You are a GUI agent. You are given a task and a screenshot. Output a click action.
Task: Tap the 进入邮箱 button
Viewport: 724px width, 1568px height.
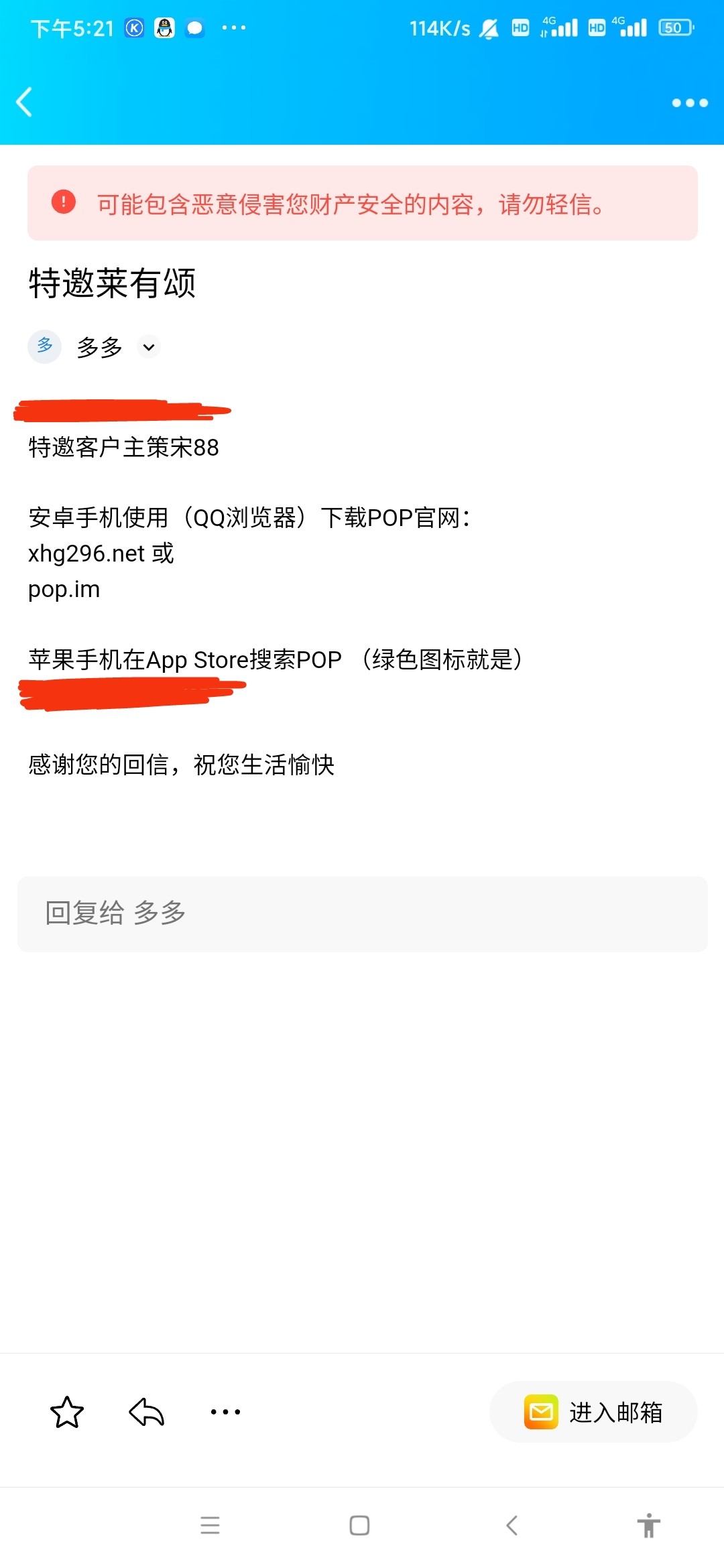pos(593,1412)
